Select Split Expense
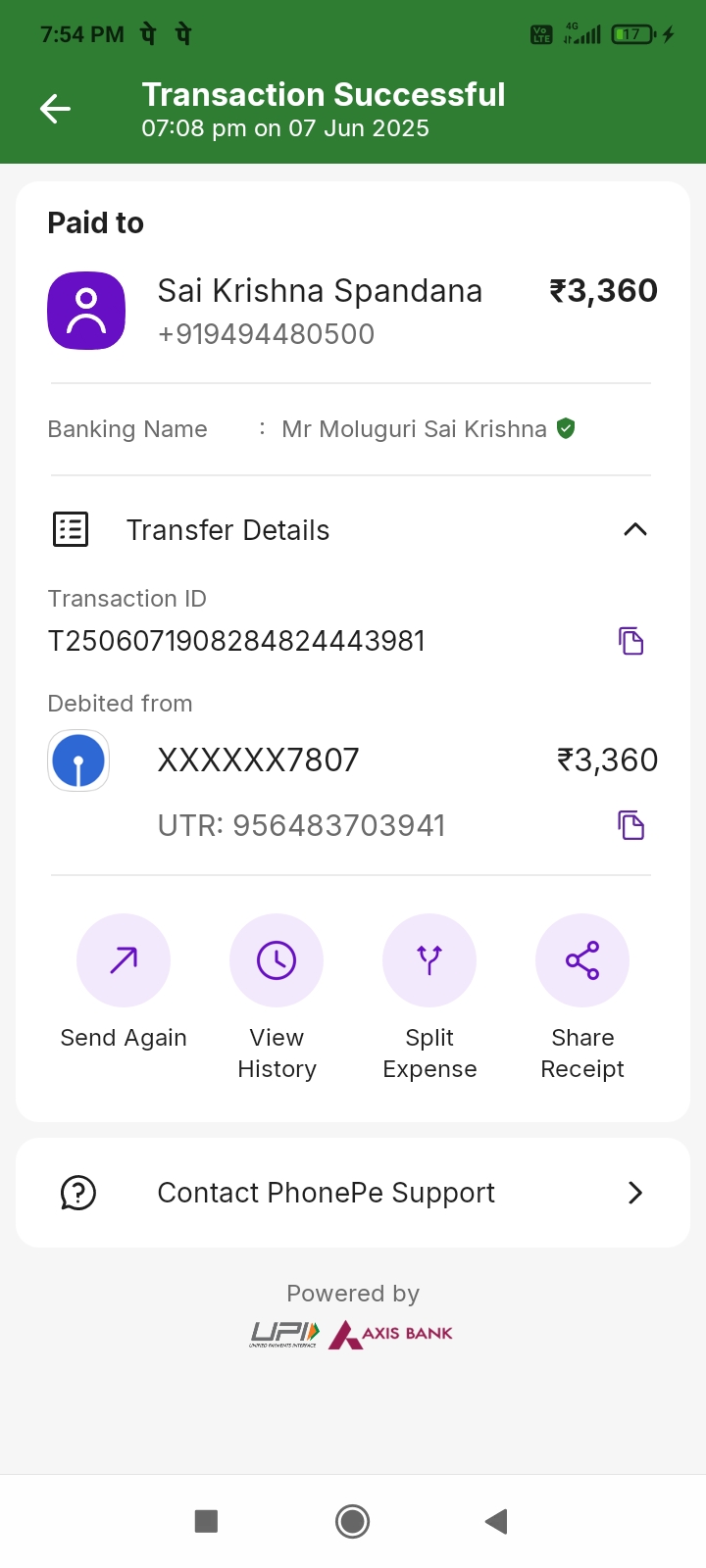The width and height of the screenshot is (706, 1568). coord(429,960)
